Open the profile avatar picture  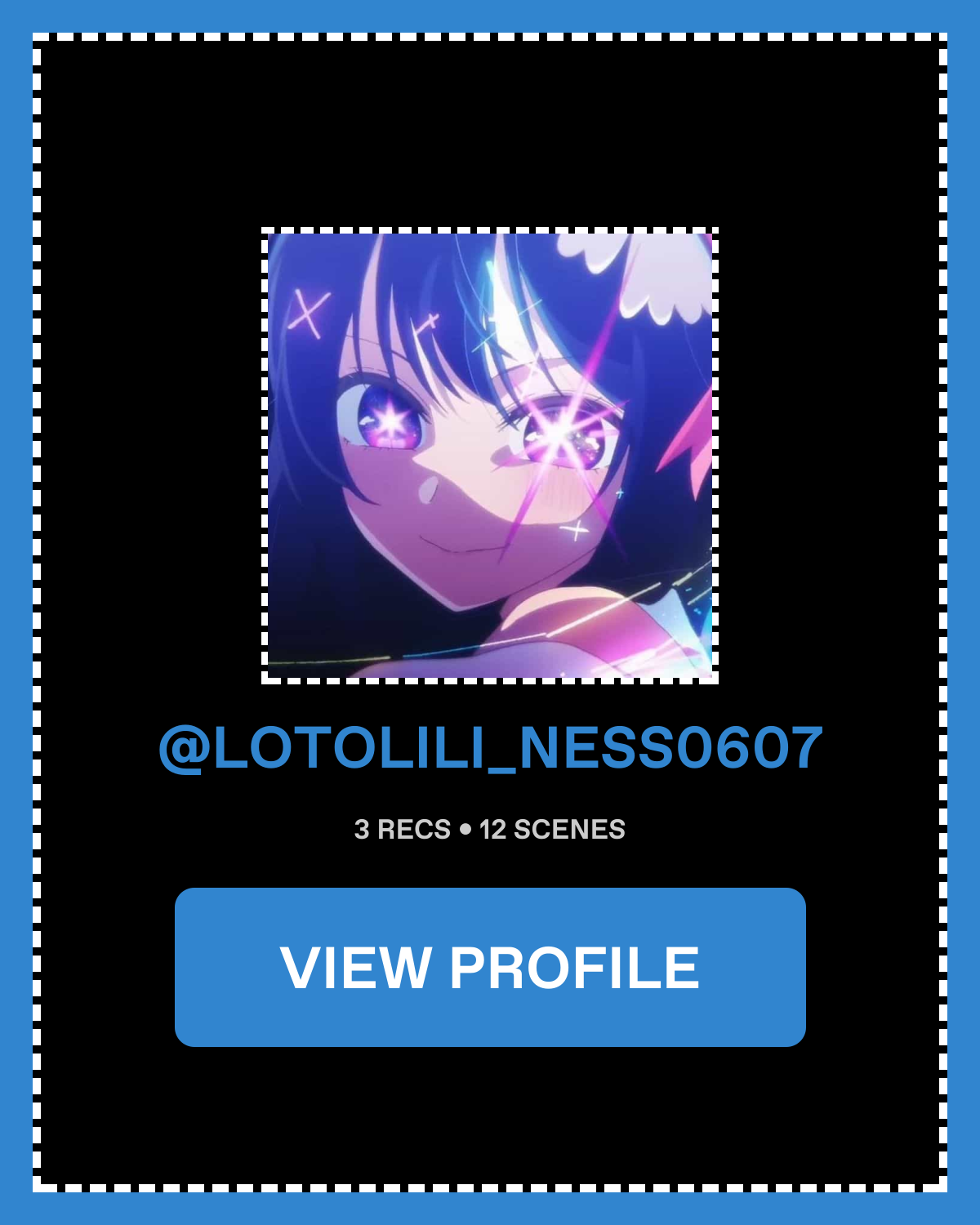490,456
